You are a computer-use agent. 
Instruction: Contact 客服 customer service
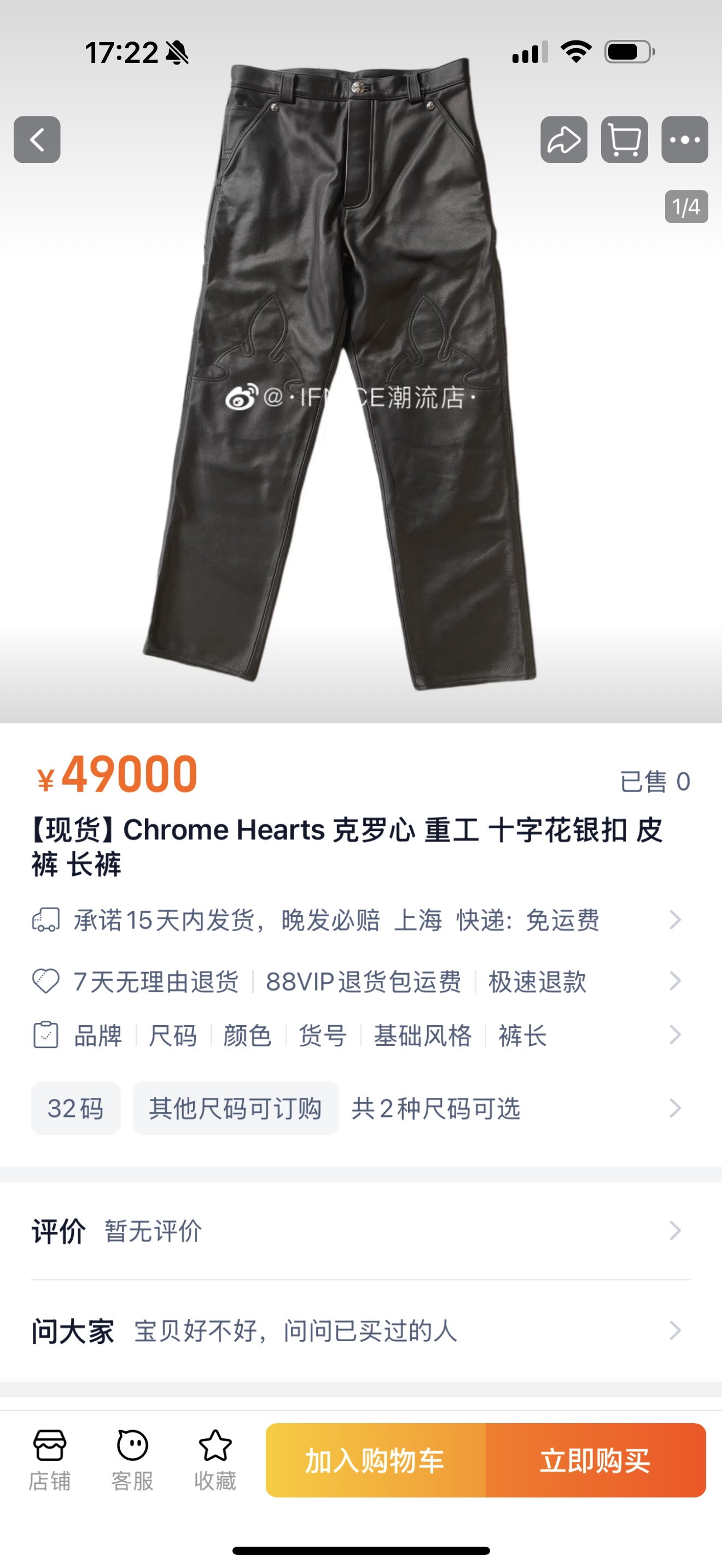[x=132, y=1460]
